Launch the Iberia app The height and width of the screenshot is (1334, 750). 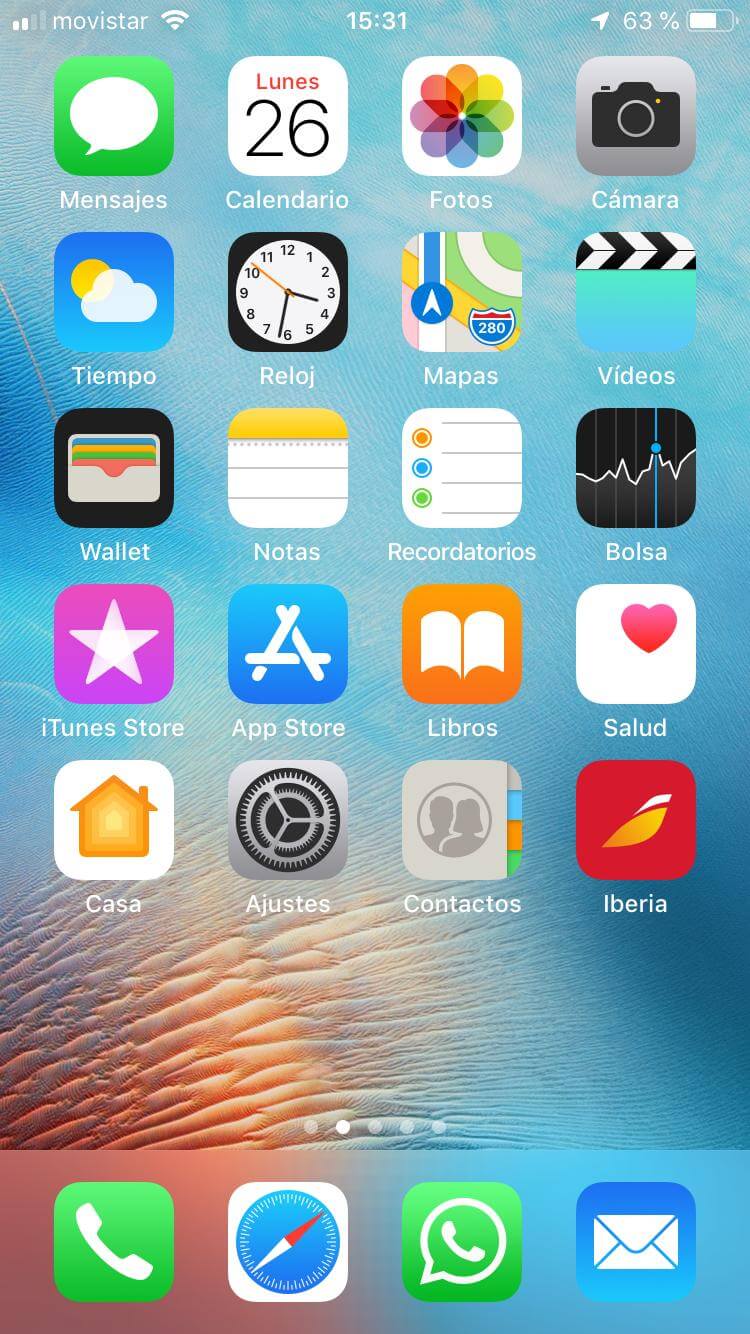636,820
